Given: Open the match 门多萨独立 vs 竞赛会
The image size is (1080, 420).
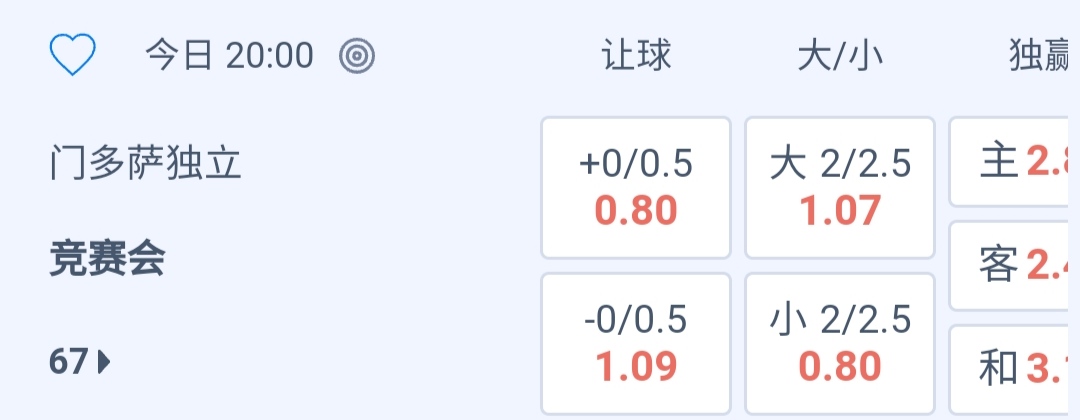Looking at the screenshot, I should tap(147, 163).
